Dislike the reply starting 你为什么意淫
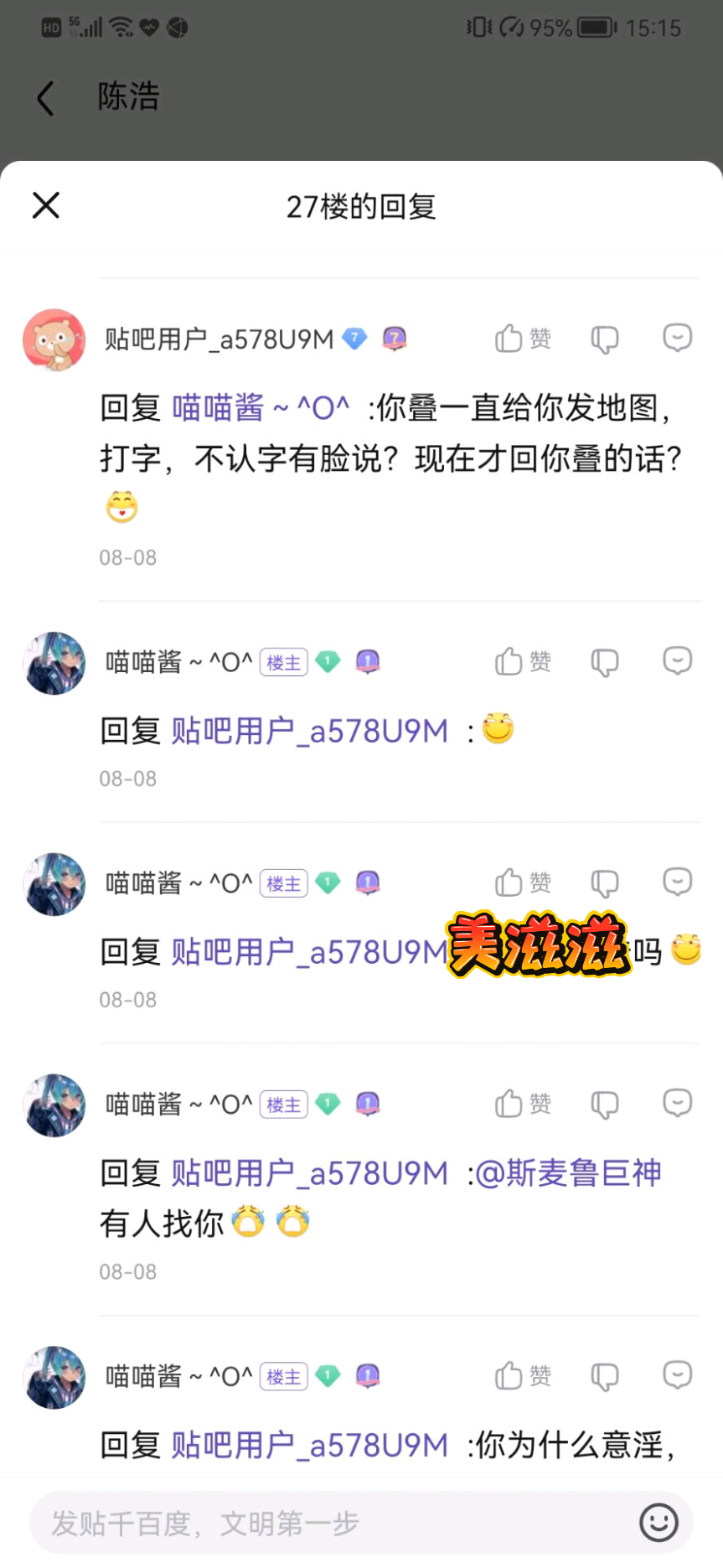 point(604,1376)
